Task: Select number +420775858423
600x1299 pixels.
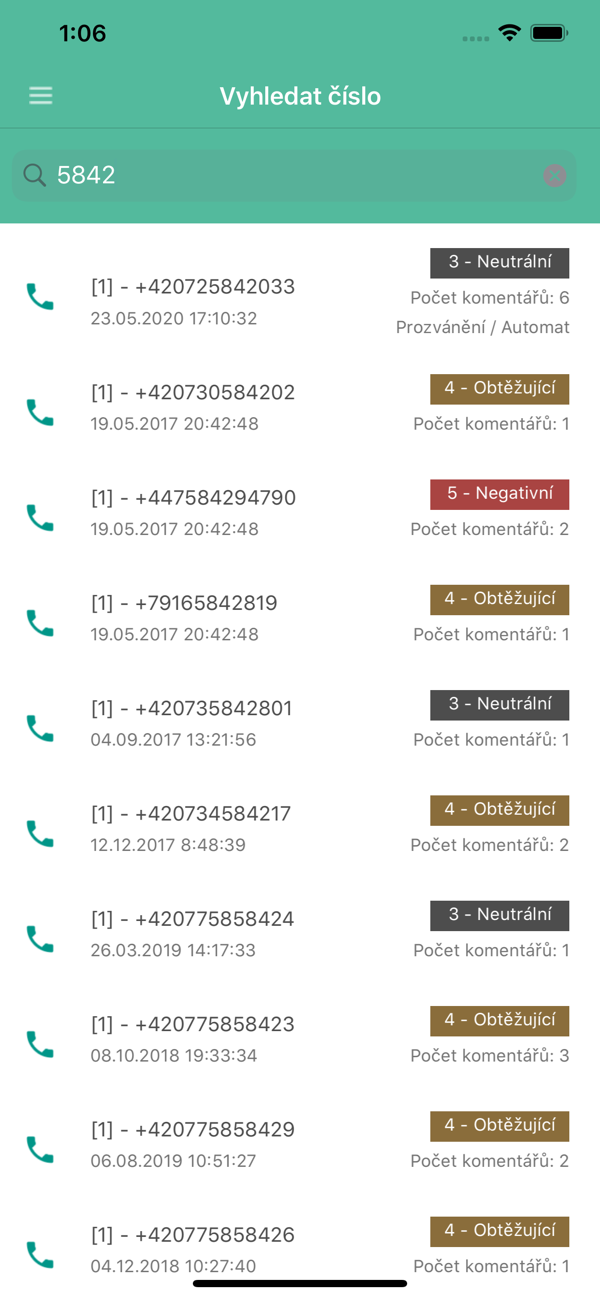Action: coord(300,1038)
